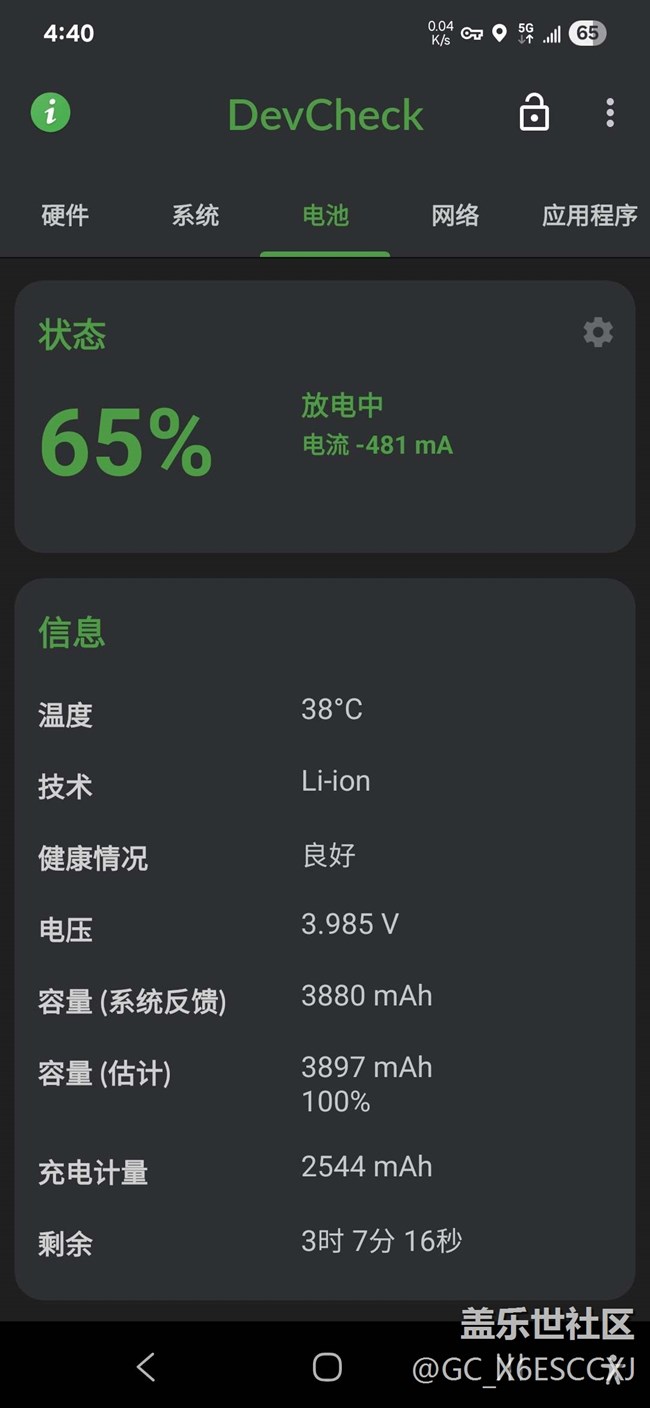Select the 电池 tab

click(x=325, y=216)
